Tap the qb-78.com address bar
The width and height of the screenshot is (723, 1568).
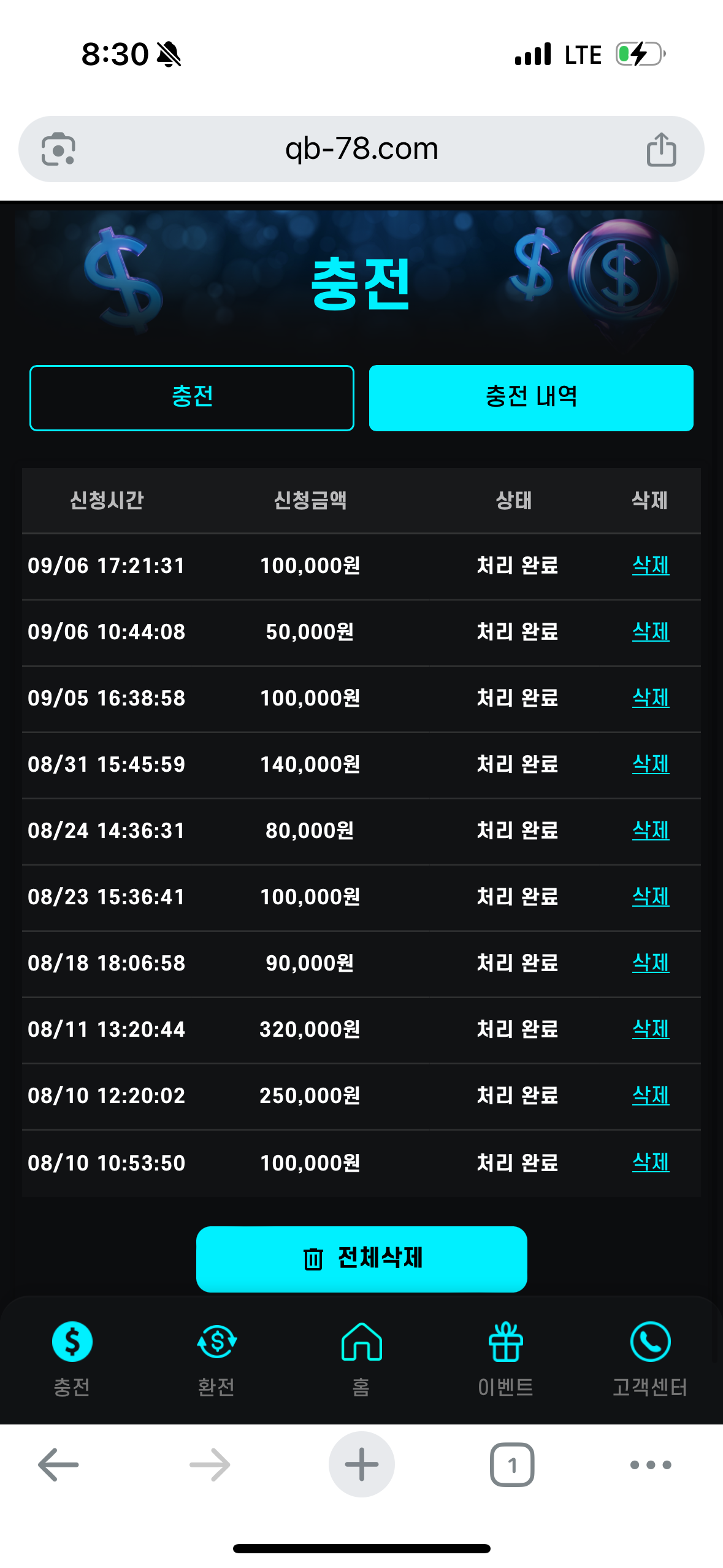point(361,149)
